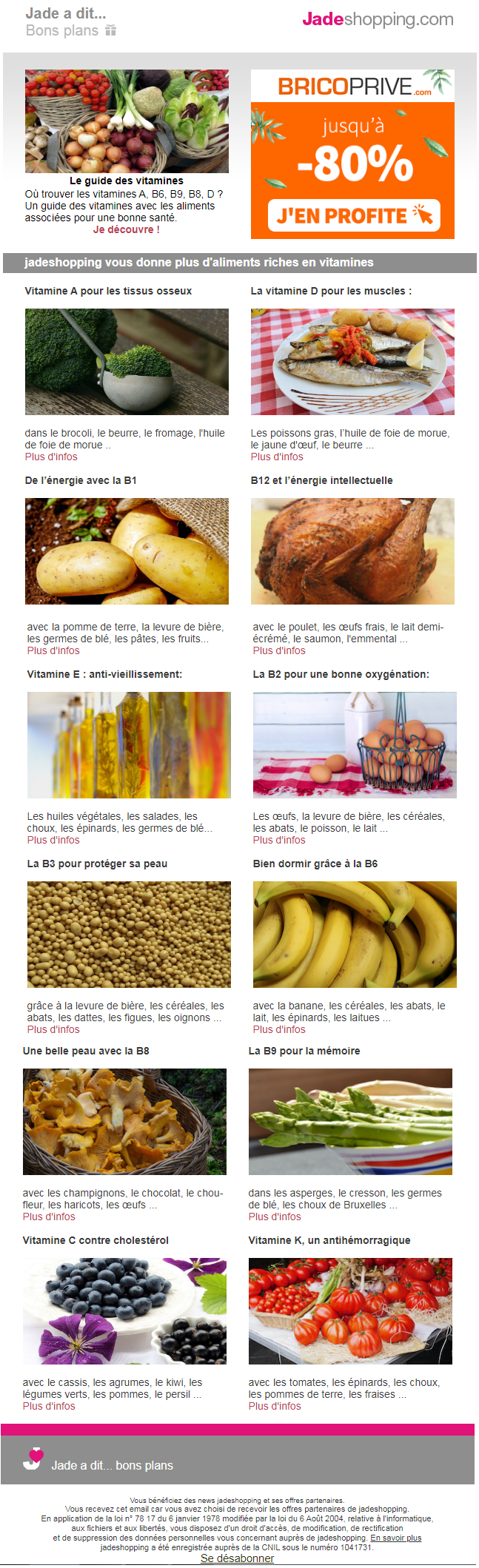The width and height of the screenshot is (479, 1568).
Task: Open 'Plus d'infos' under Vitamine K
Action: [275, 1406]
